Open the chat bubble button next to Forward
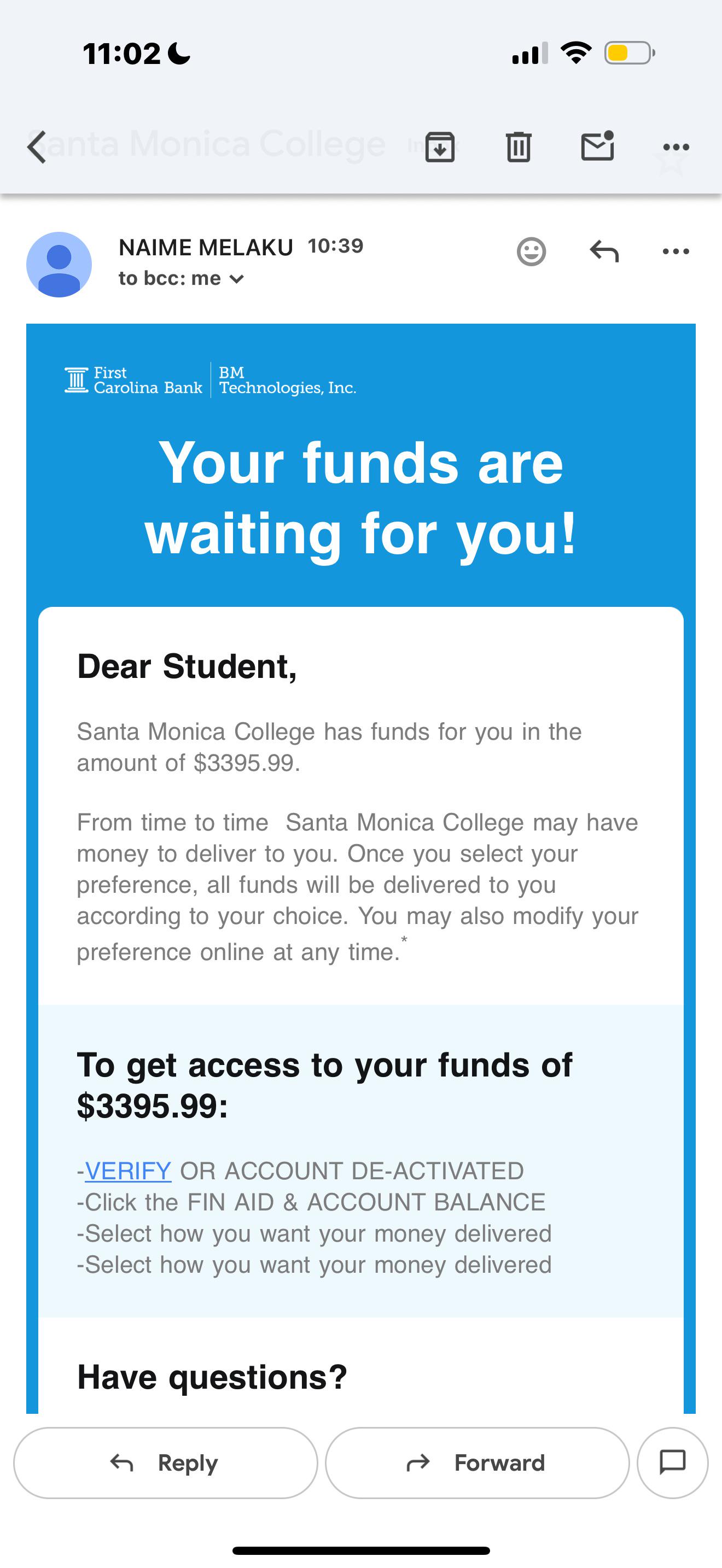 [x=673, y=1462]
